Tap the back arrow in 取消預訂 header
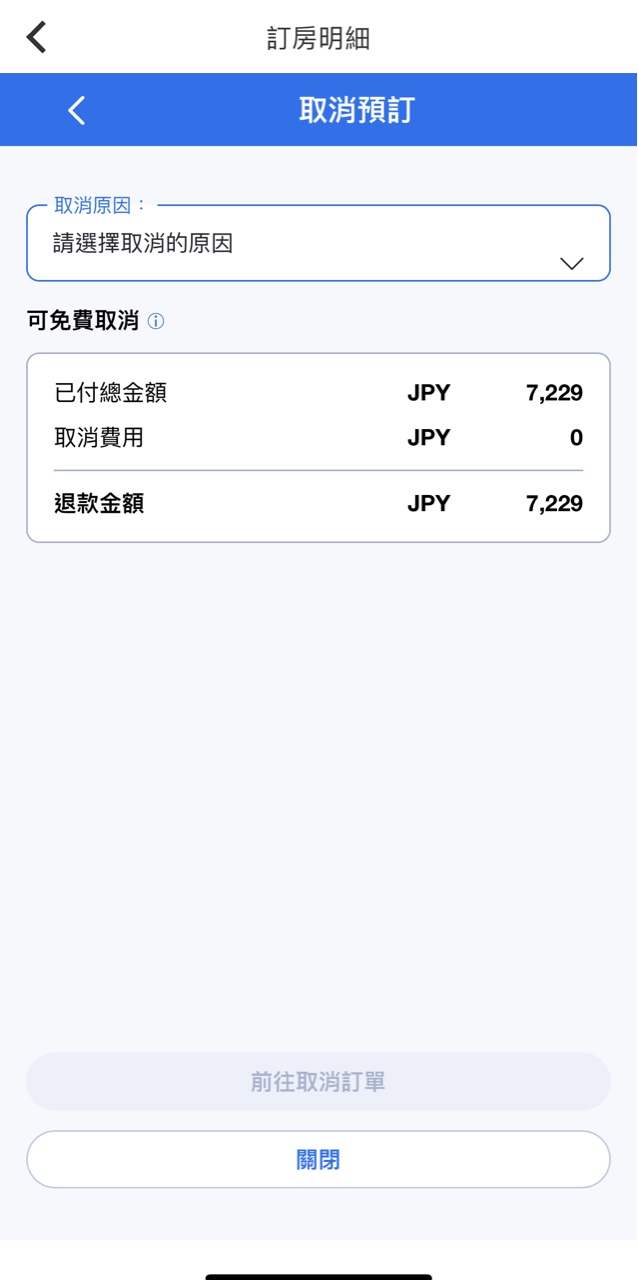This screenshot has width=638, height=1280. pyautogui.click(x=77, y=110)
